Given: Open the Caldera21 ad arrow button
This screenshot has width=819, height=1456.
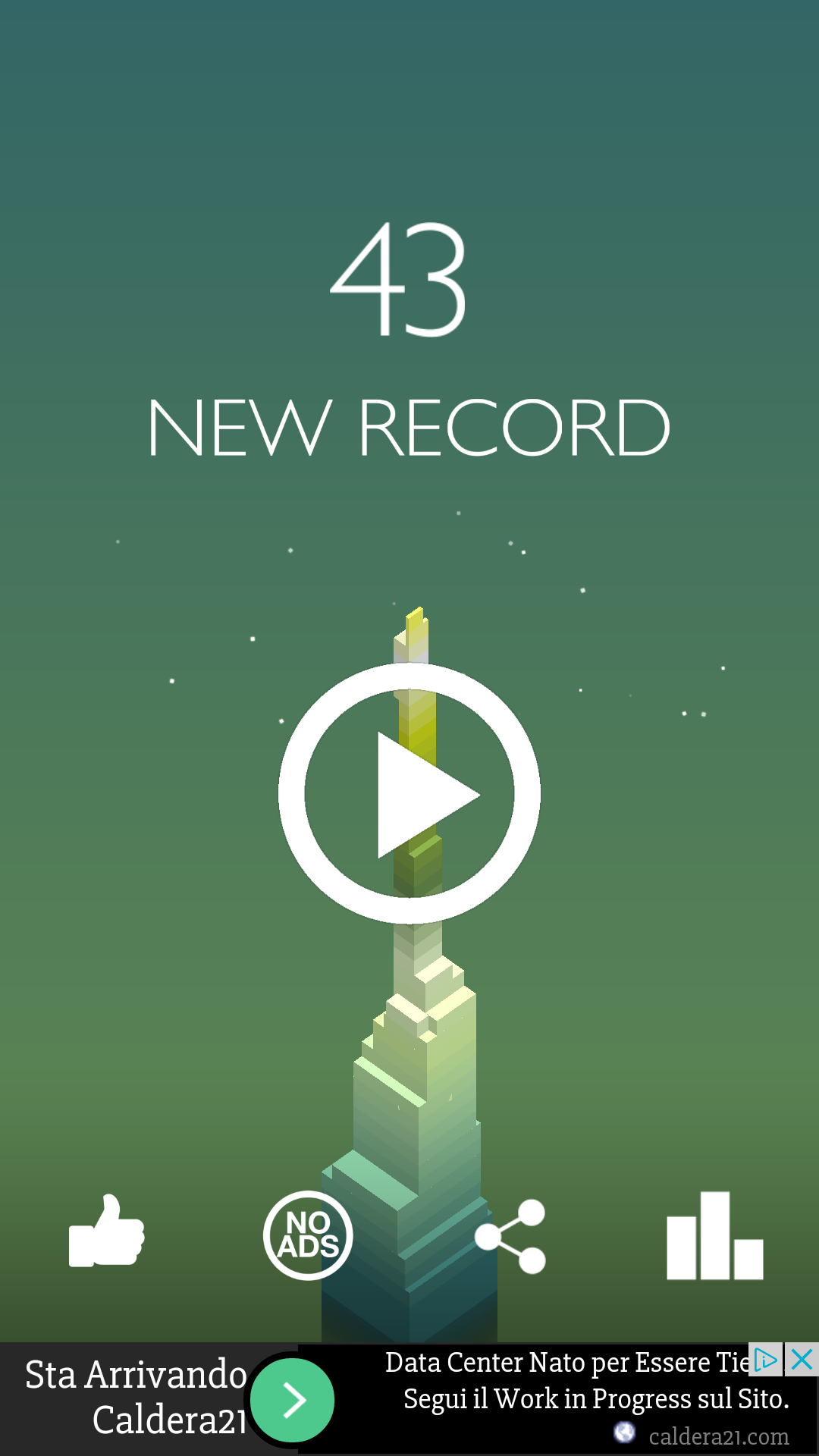Looking at the screenshot, I should [x=293, y=1400].
